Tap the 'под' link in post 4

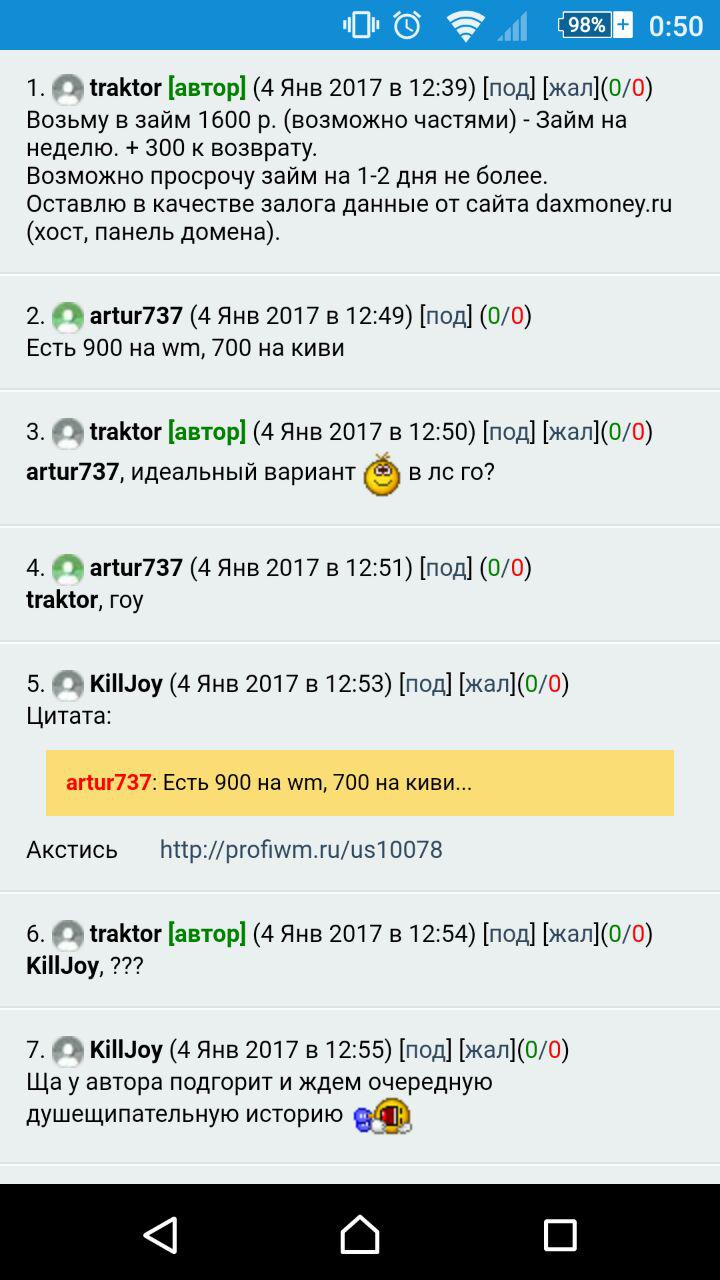(x=446, y=568)
